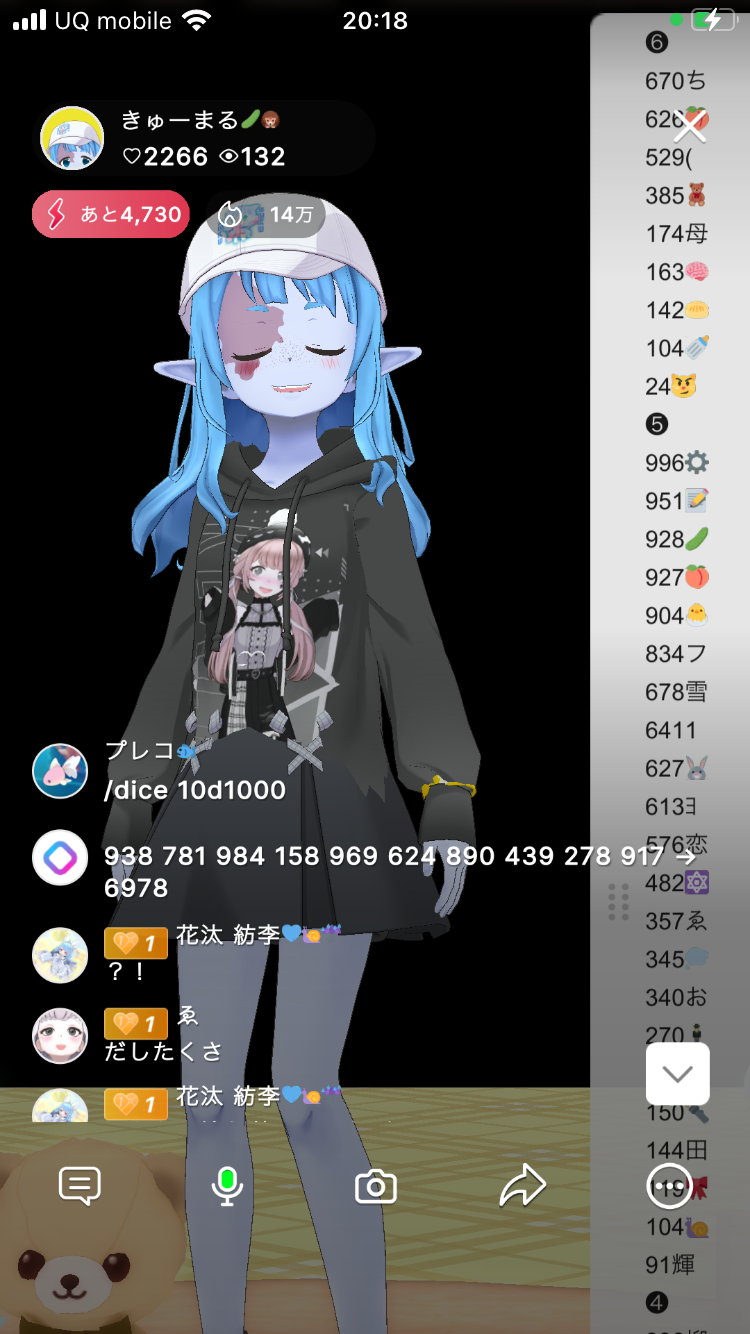
Task: Tap the あと4,730 points badge
Action: (x=110, y=214)
